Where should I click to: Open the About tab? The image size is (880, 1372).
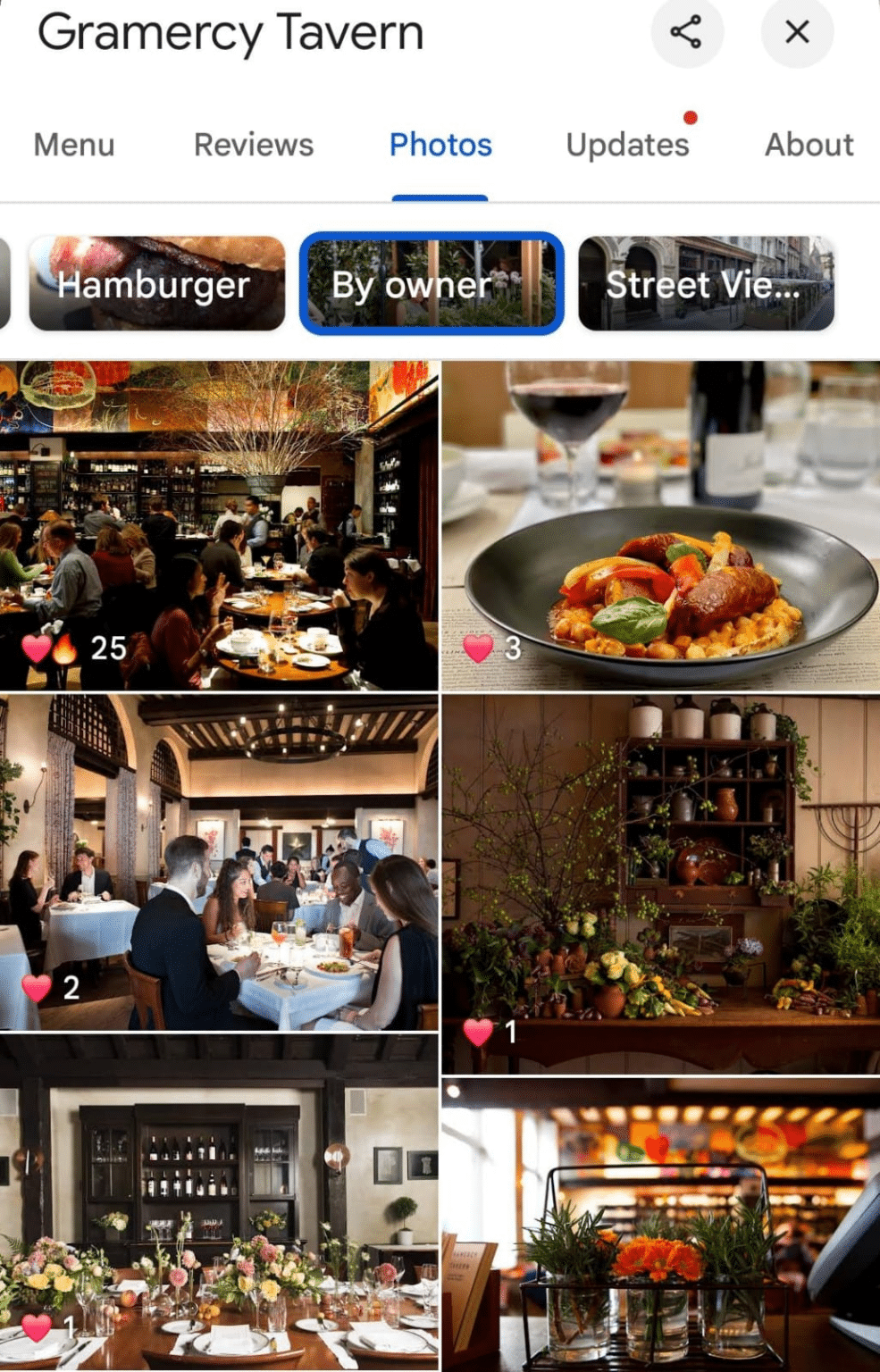(809, 145)
